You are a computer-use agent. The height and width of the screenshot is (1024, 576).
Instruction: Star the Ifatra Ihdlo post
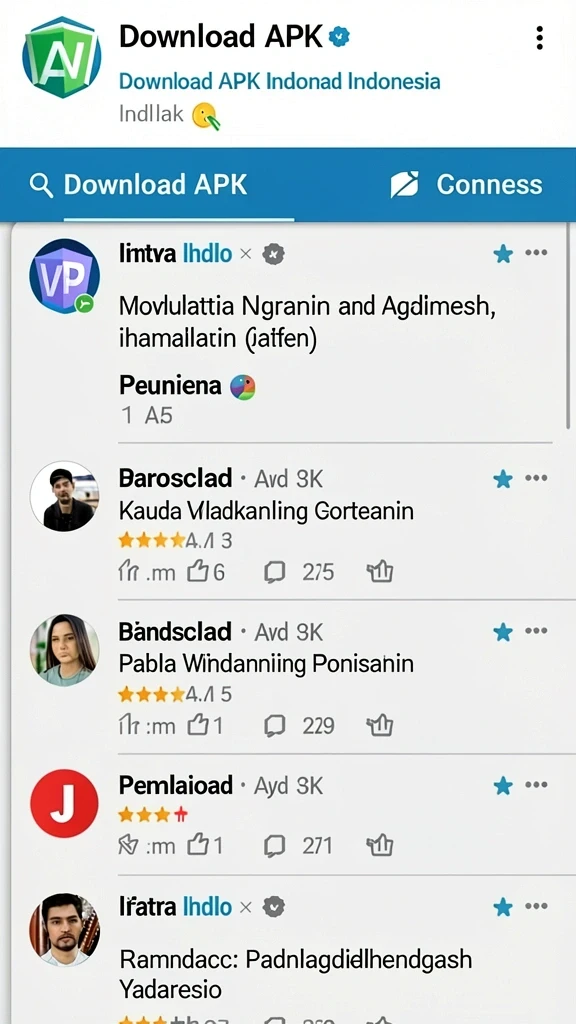tap(503, 907)
